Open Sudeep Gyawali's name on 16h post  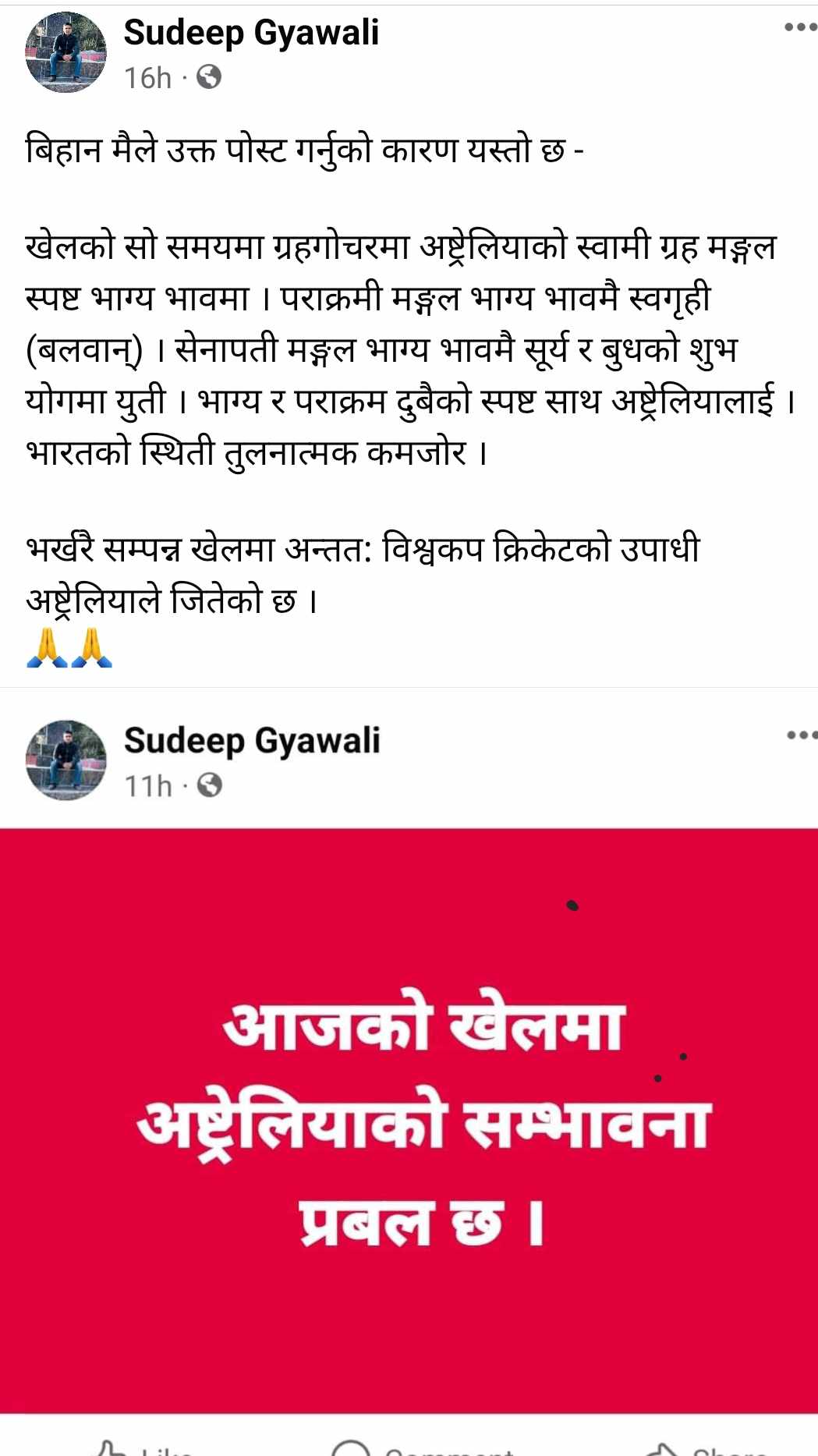click(251, 34)
